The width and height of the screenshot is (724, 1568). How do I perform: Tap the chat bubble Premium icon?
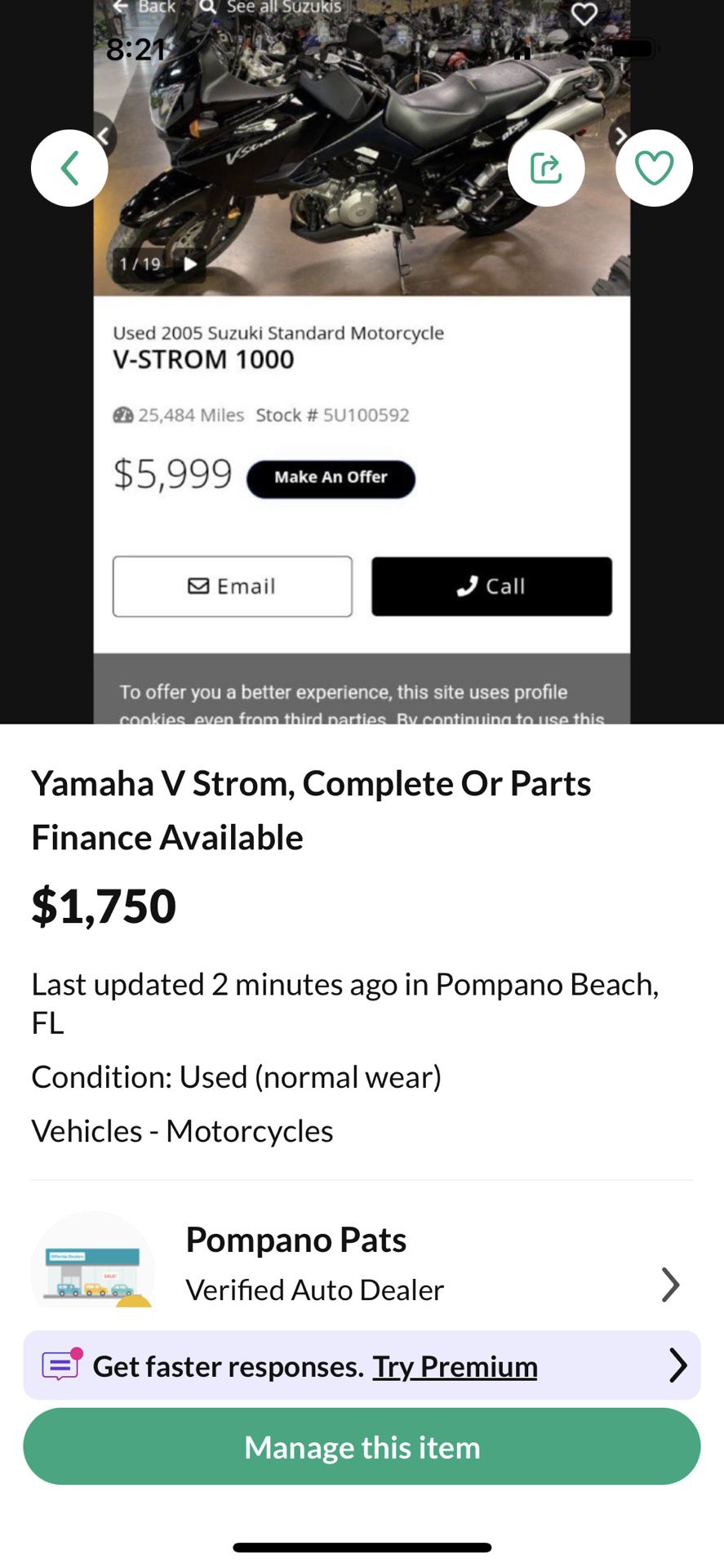click(59, 1365)
